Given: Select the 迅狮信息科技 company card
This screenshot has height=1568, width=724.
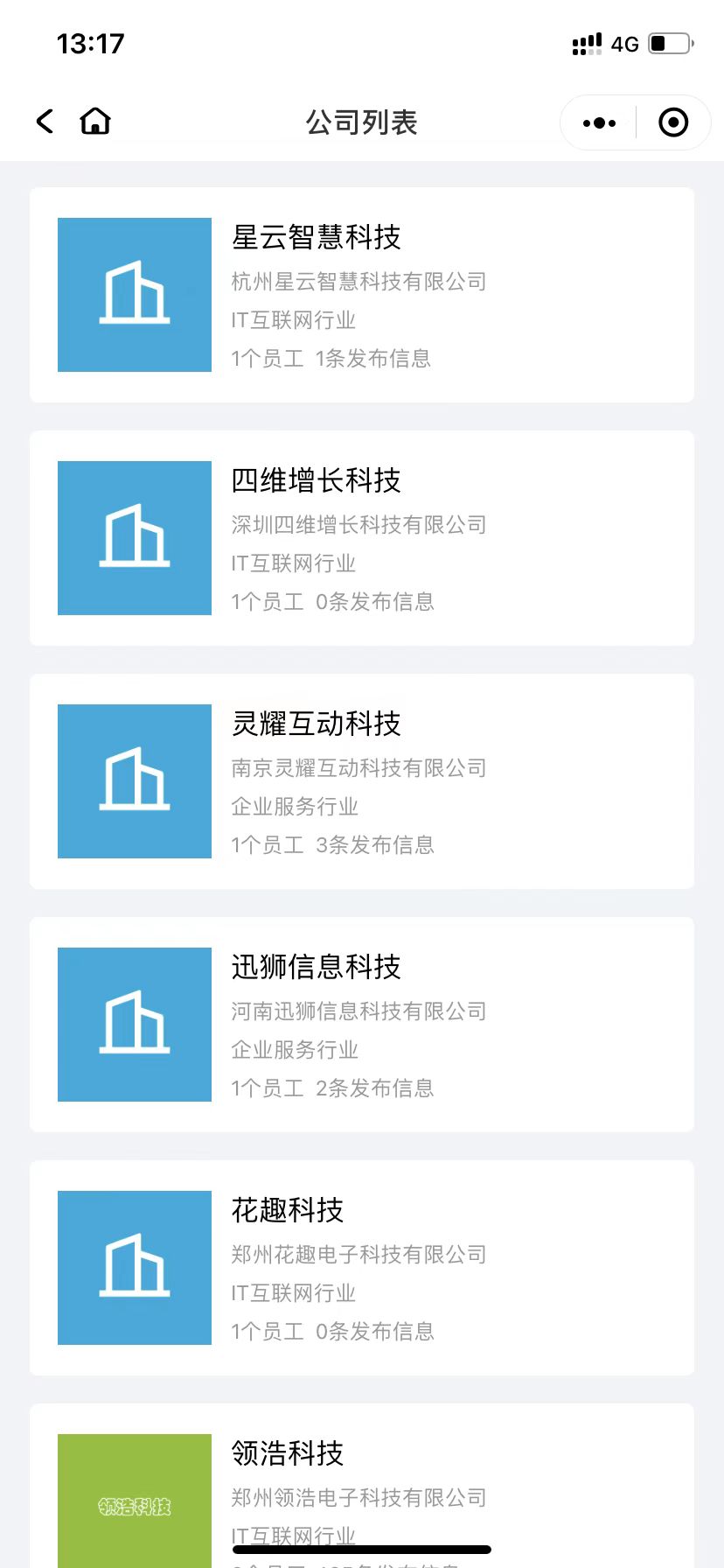Looking at the screenshot, I should [362, 1025].
